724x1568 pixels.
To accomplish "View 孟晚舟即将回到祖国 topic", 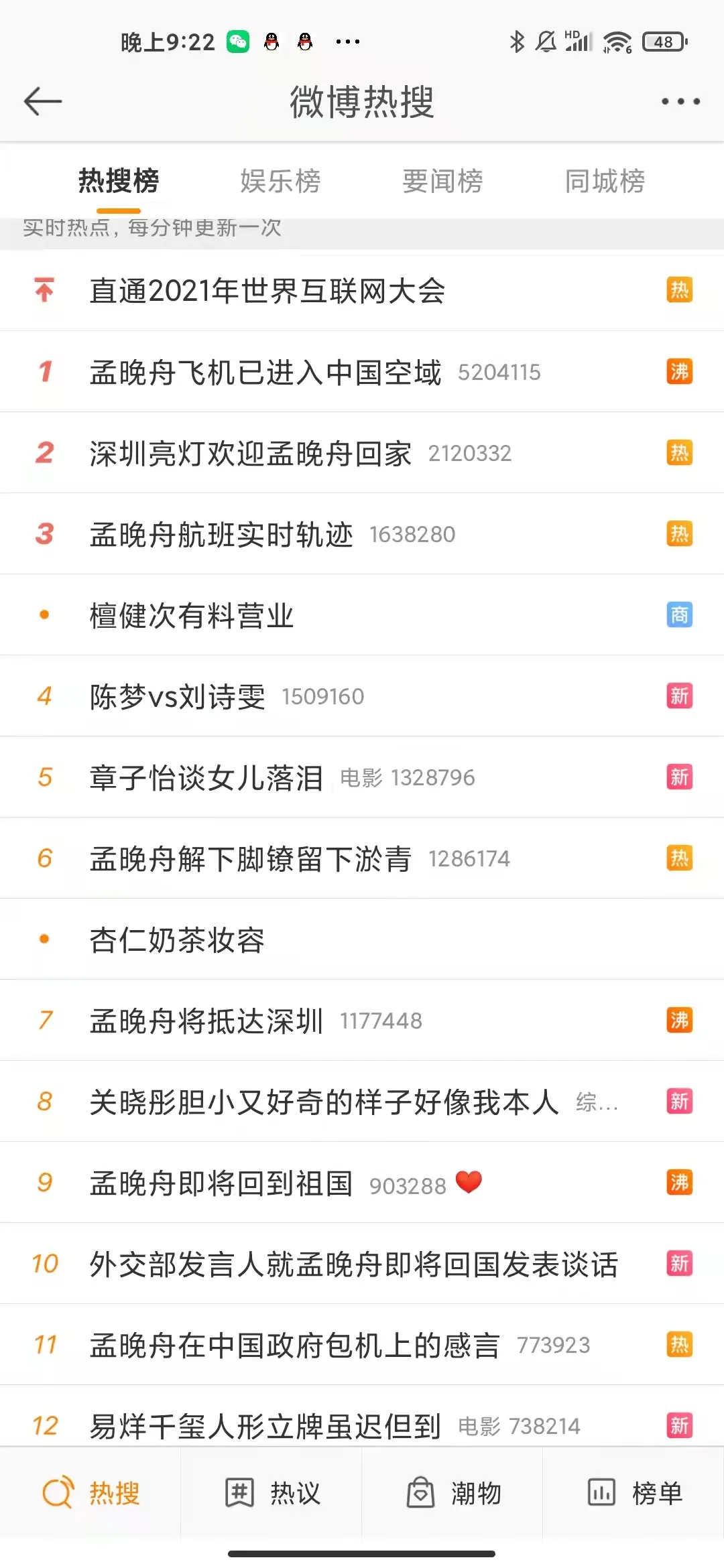I will [x=221, y=1183].
